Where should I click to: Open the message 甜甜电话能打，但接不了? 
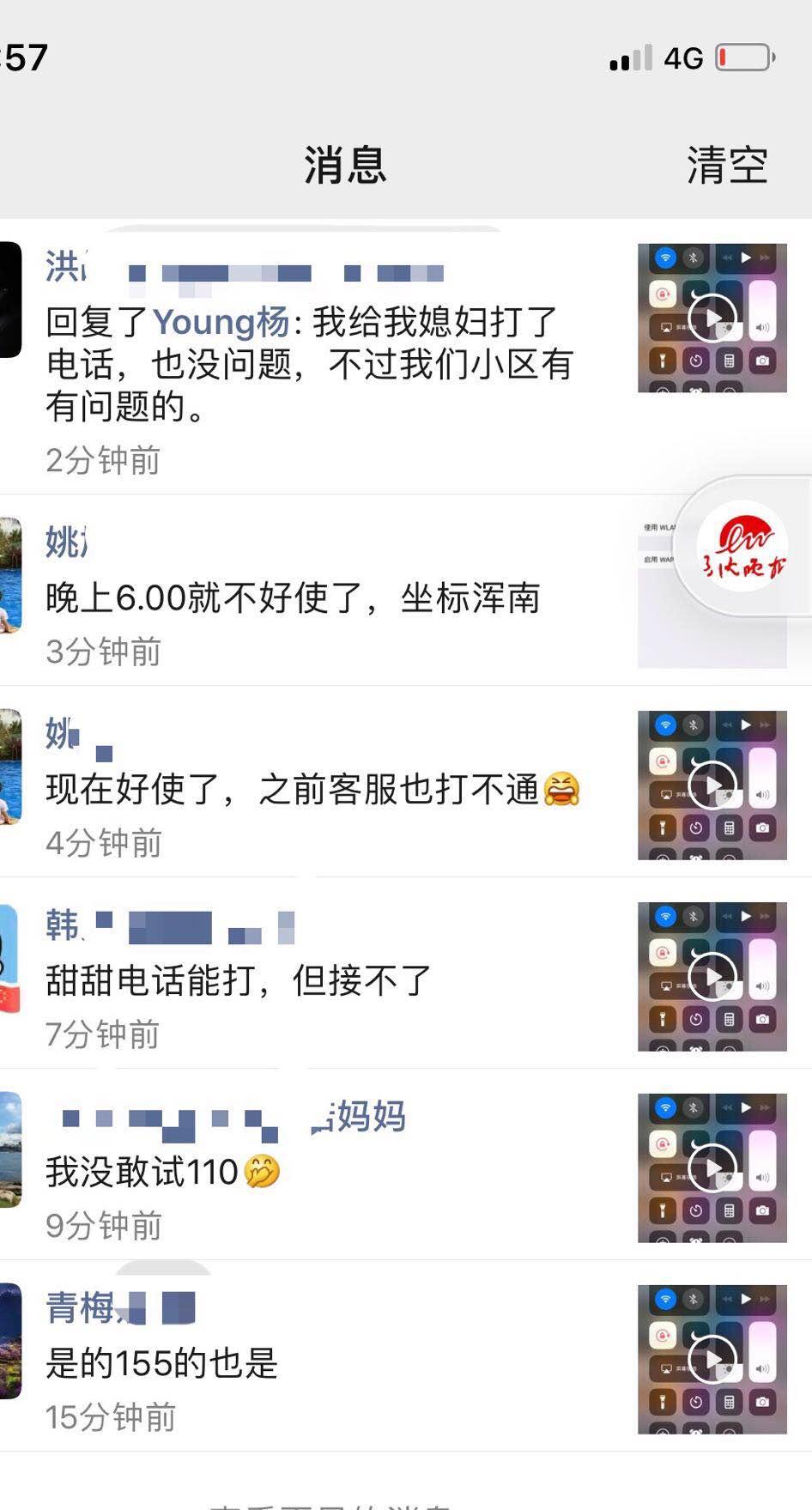(x=238, y=980)
